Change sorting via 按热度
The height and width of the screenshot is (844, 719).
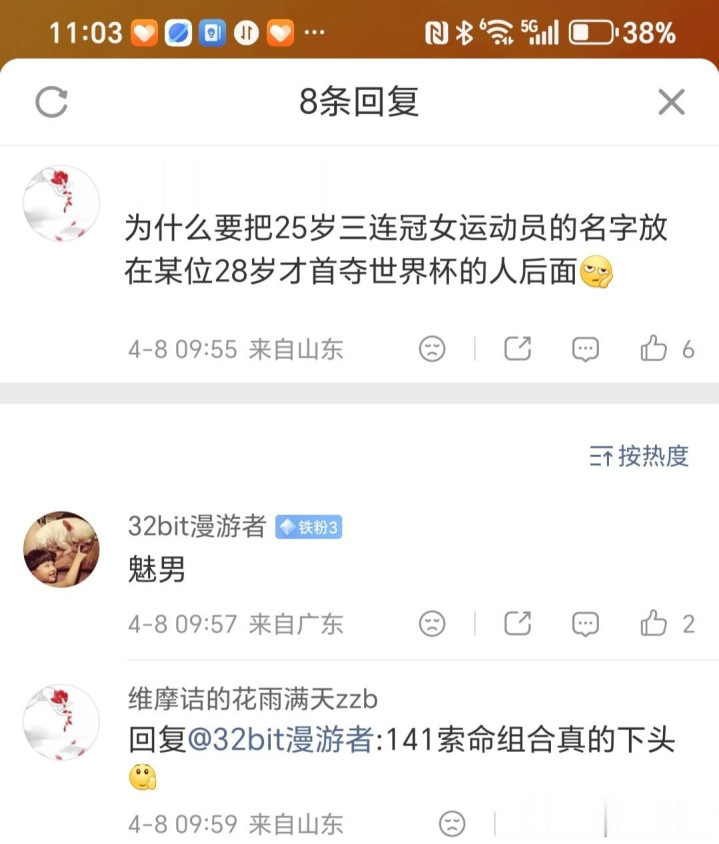tap(640, 456)
